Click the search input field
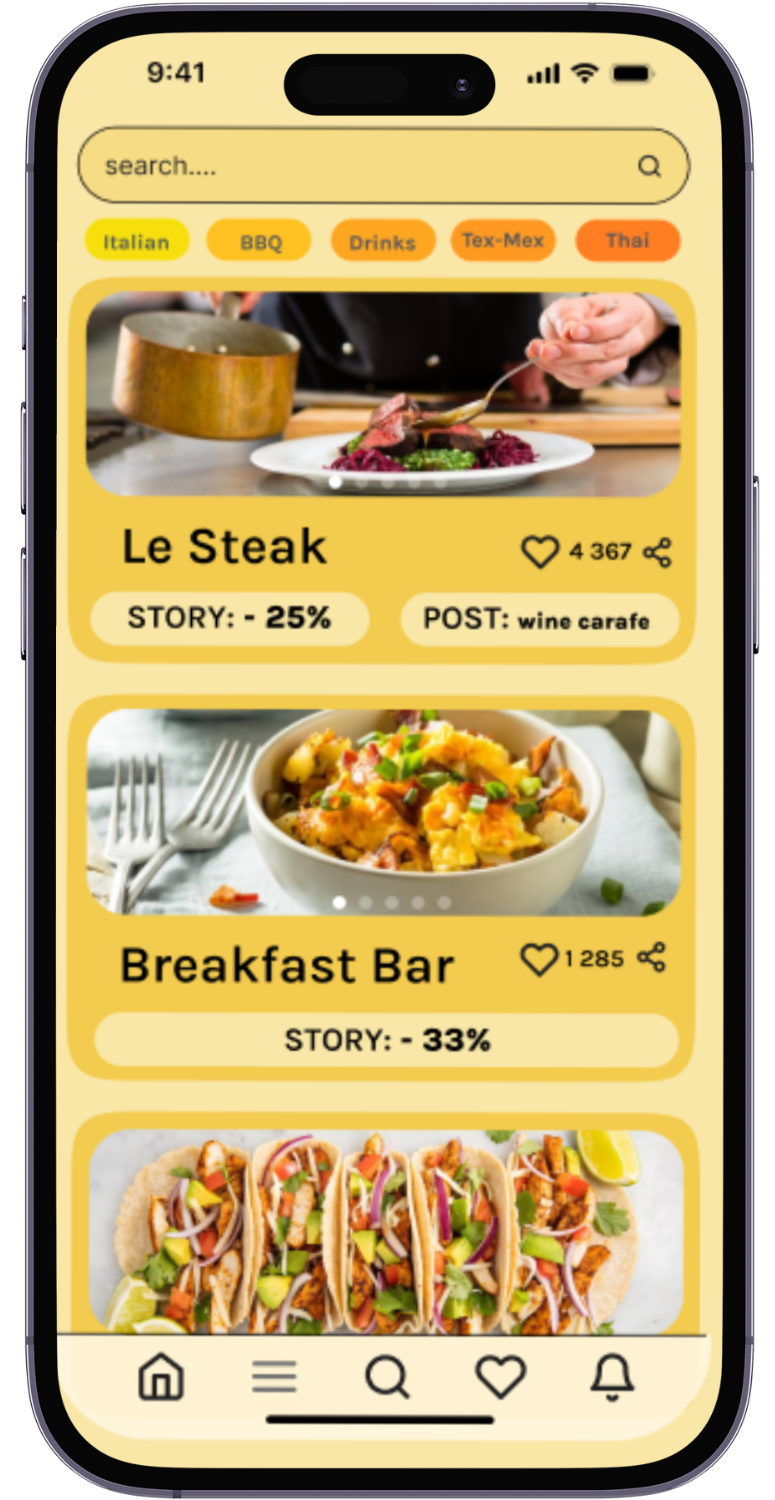Viewport: 775px width, 1500px height. (x=300, y=164)
